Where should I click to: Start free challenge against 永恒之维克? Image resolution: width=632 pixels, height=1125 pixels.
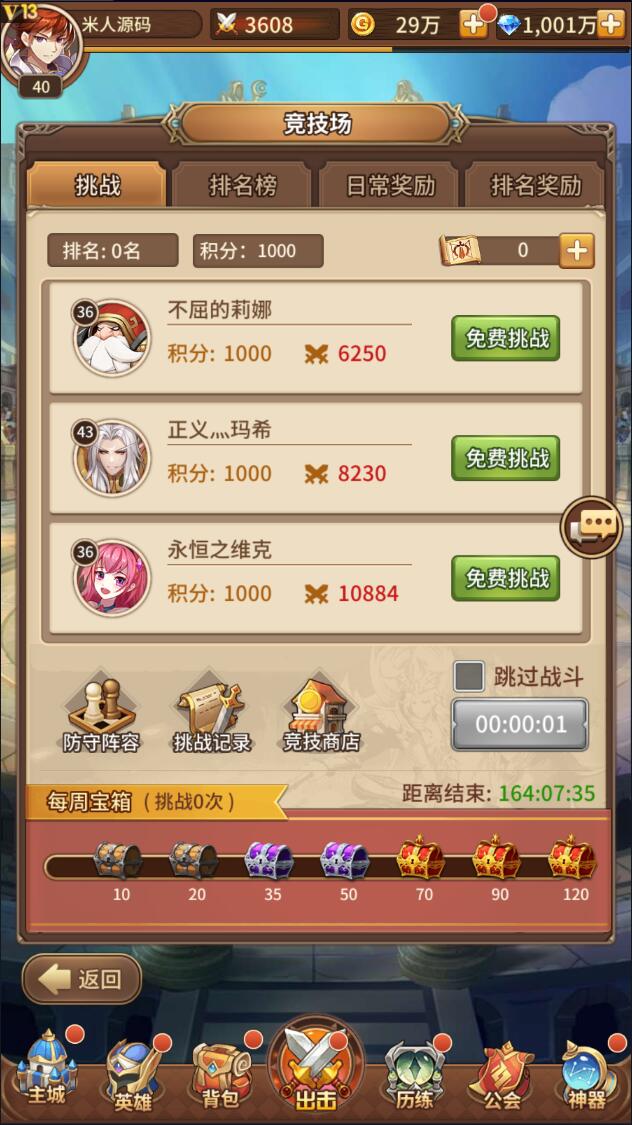tap(506, 578)
